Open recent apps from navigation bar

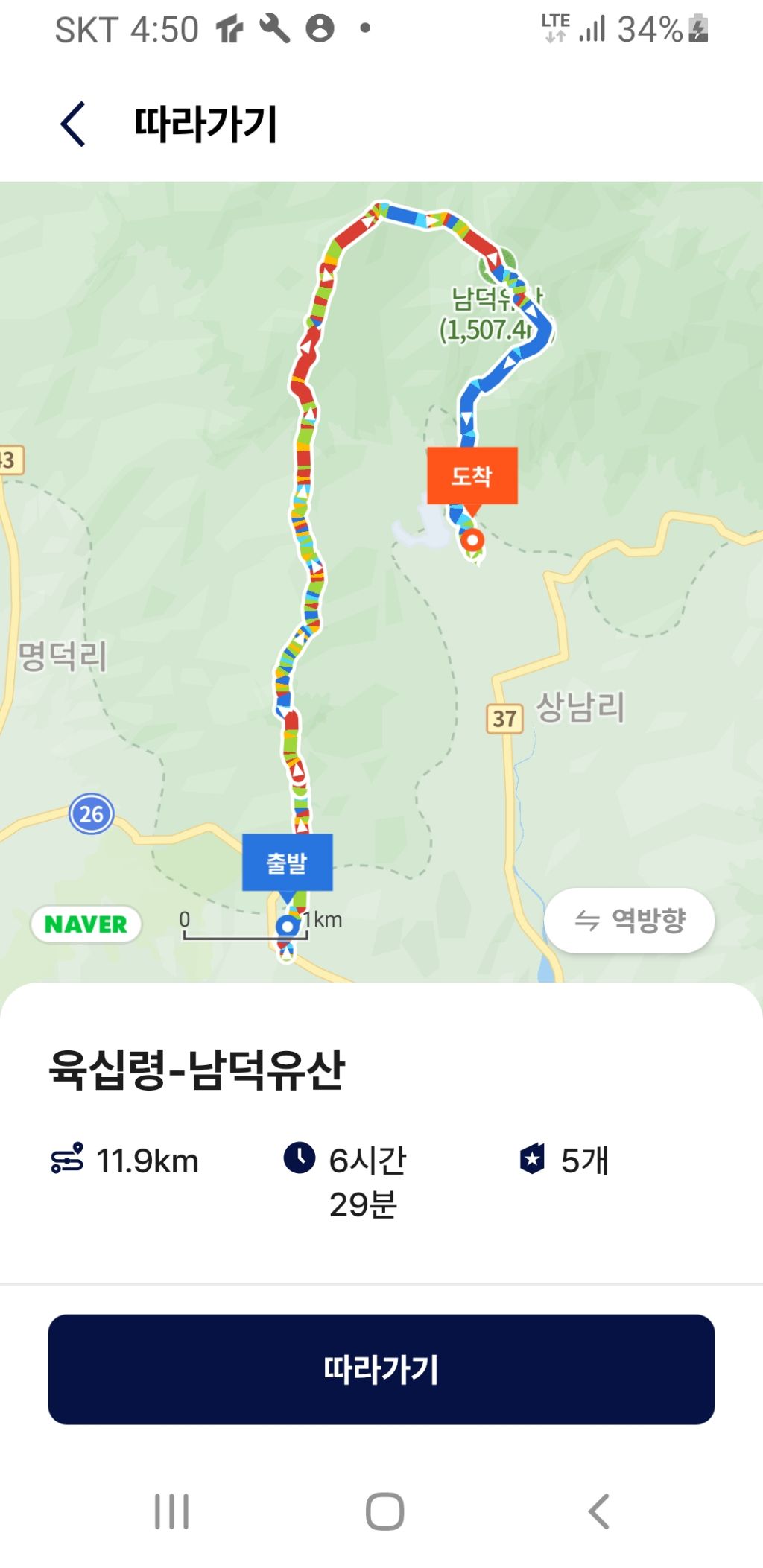[171, 1511]
